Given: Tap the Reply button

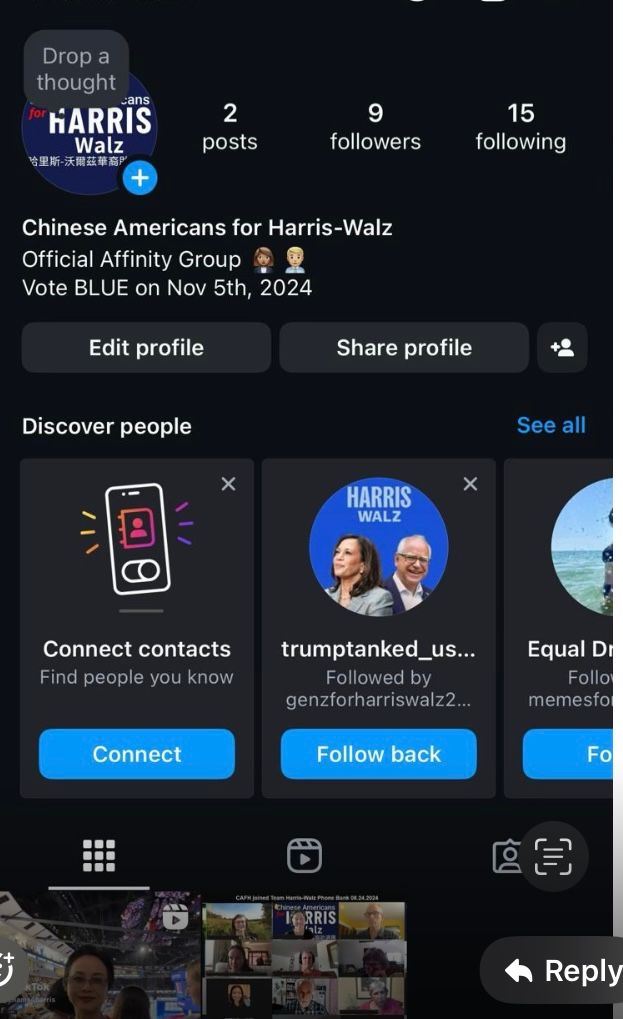Looking at the screenshot, I should coord(562,971).
